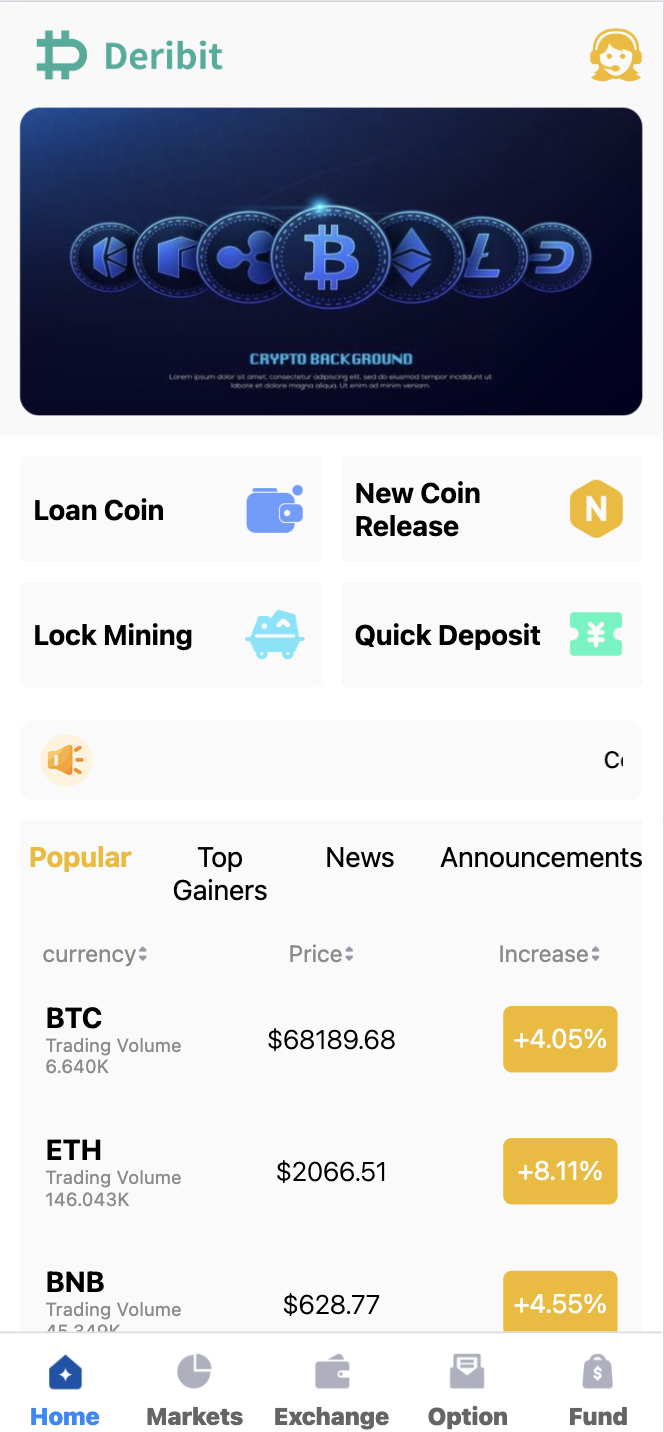Open the crypto promo banner
The height and width of the screenshot is (1432, 664).
(x=331, y=261)
